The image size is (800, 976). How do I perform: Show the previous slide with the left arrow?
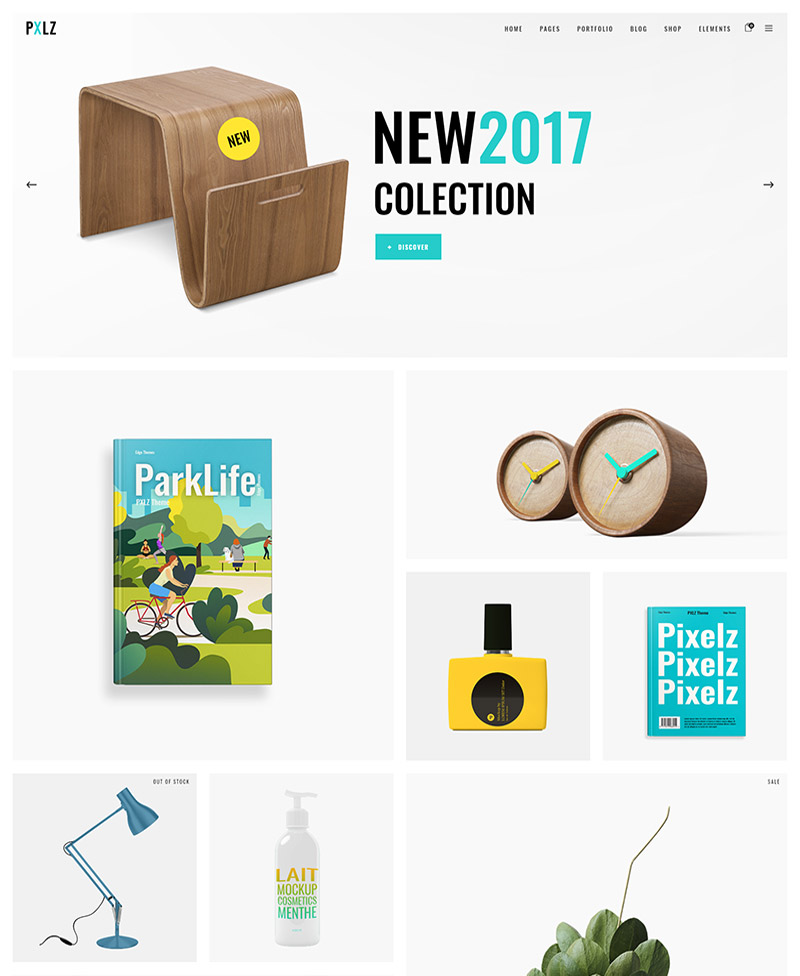(x=31, y=185)
